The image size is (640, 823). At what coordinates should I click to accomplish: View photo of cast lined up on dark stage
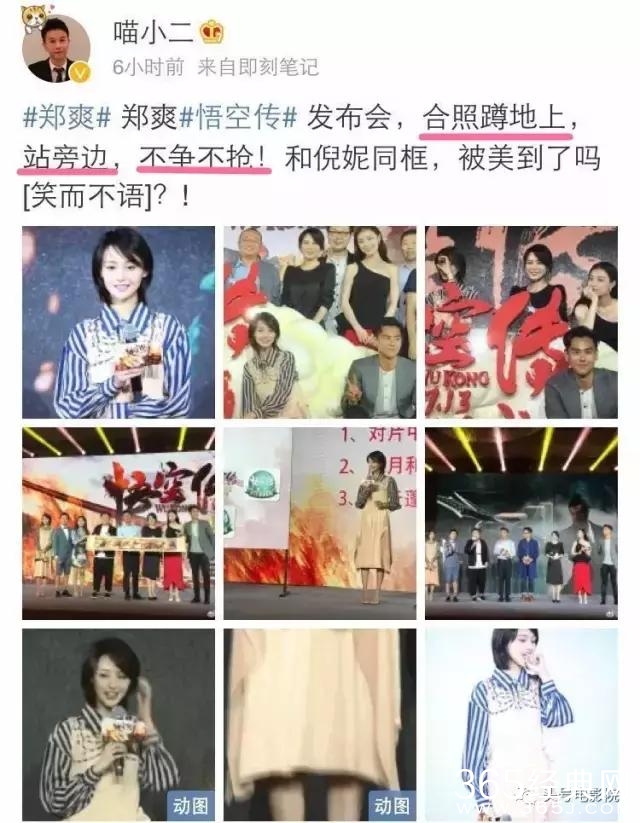pos(520,523)
